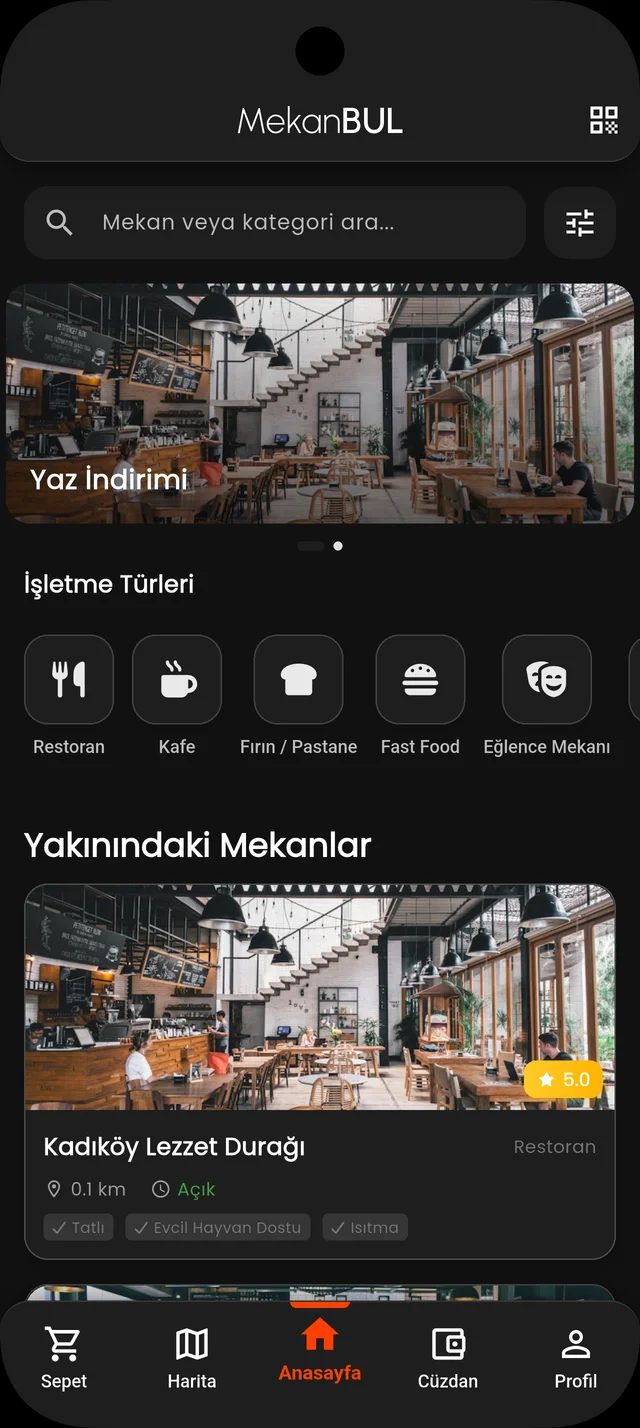View the Kadıköy Lezzet Durağı card
640x1428 pixels.
pos(320,1070)
